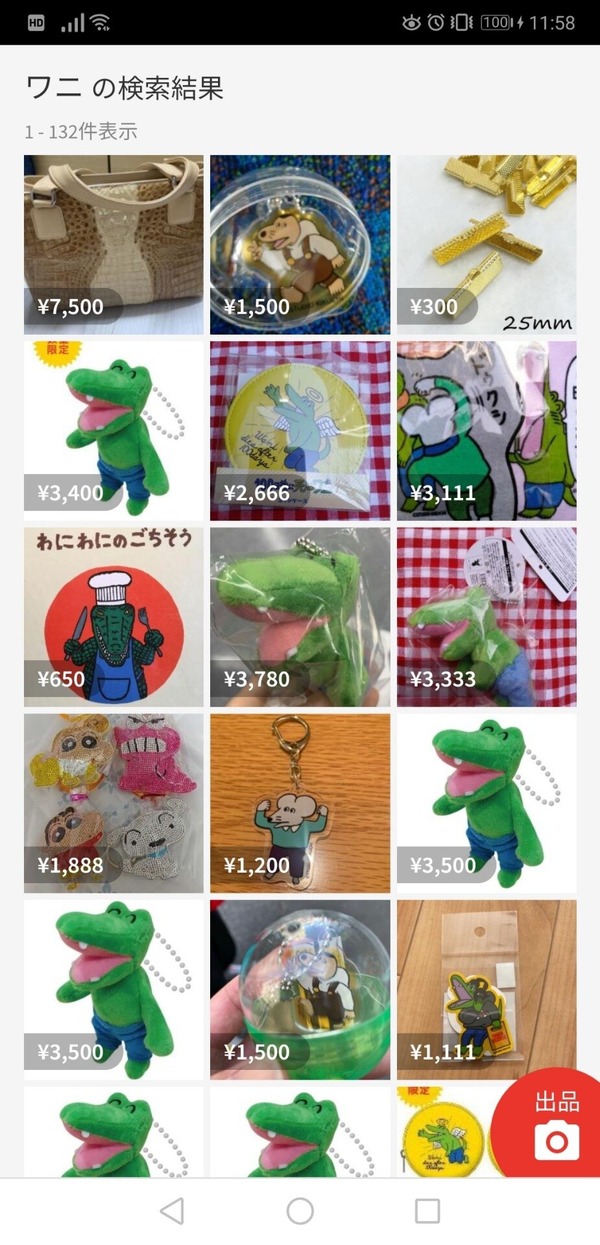Open the ¥1,888 sparkly keychains listing
Screen dimensions: 600x1245
[113, 803]
